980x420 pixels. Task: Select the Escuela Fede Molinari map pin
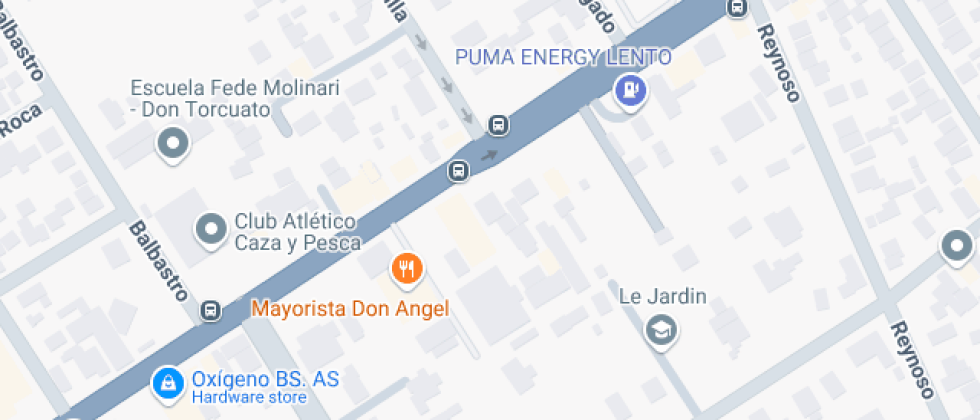(174, 144)
